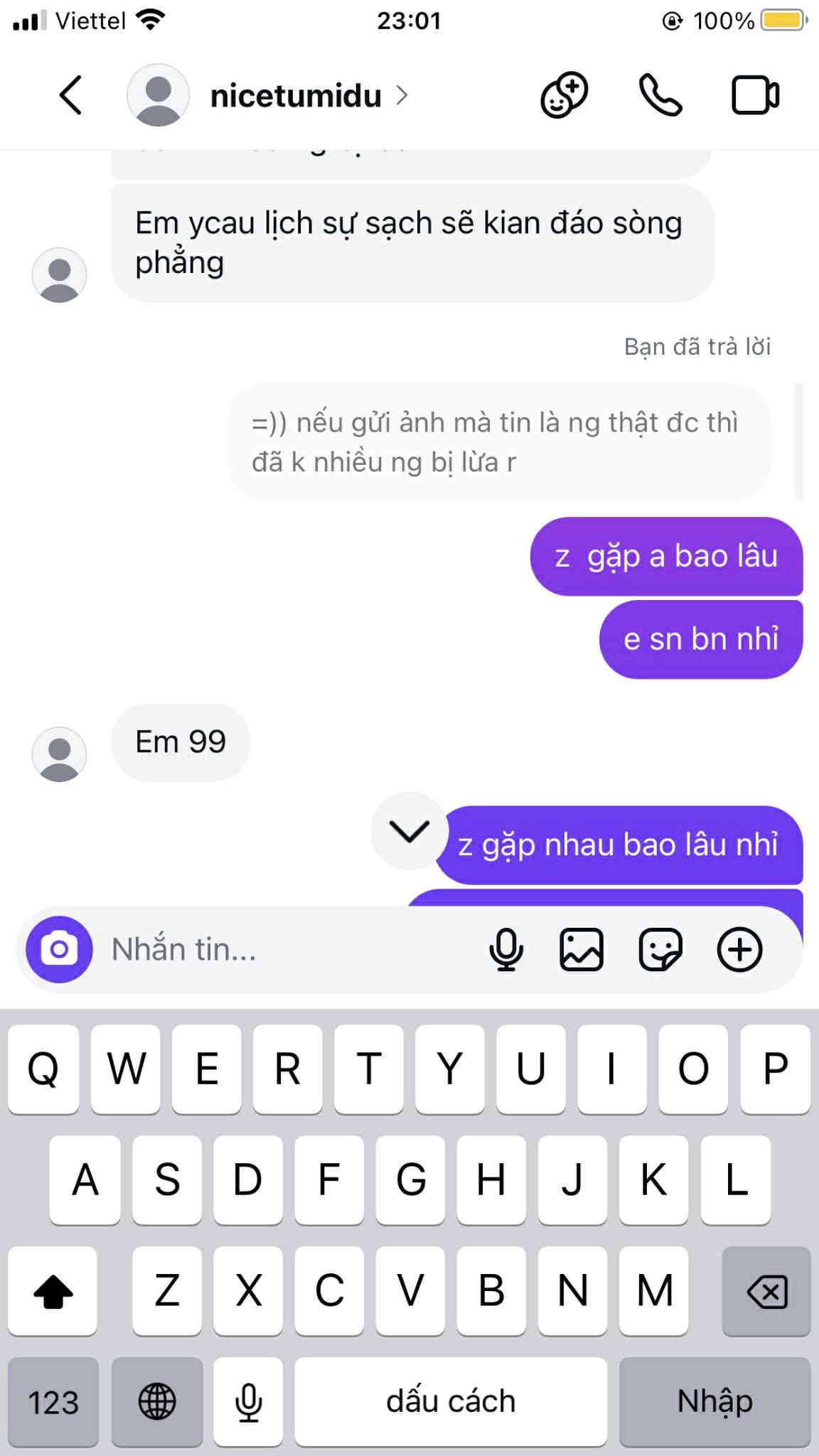
Task: Tap the replied quoted message bubble
Action: 499,442
